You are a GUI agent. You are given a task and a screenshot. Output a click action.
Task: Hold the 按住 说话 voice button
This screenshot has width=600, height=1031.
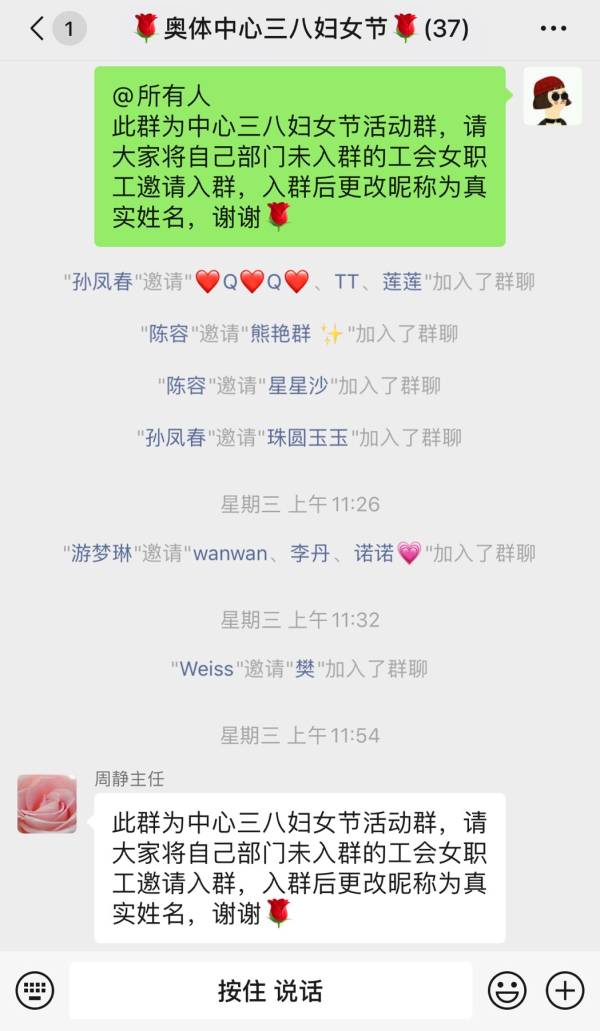point(270,990)
